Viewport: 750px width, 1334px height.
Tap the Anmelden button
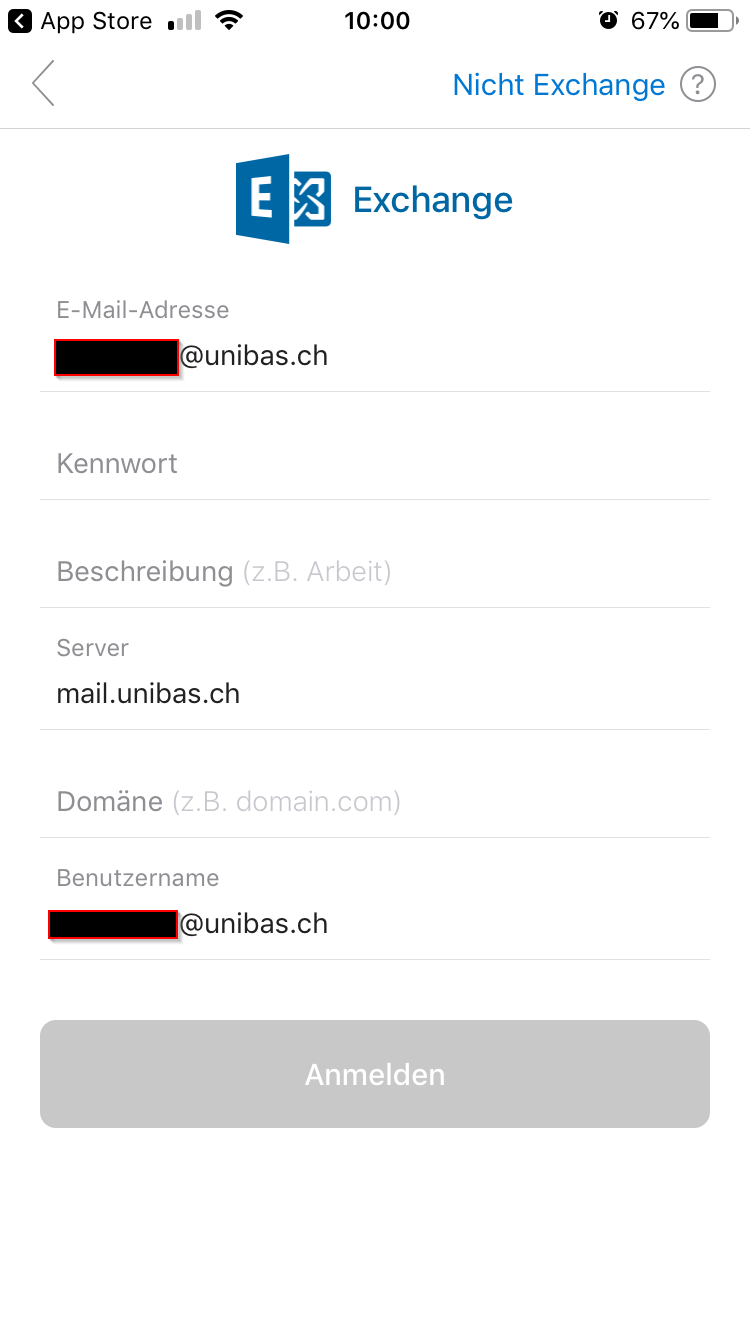(375, 1074)
